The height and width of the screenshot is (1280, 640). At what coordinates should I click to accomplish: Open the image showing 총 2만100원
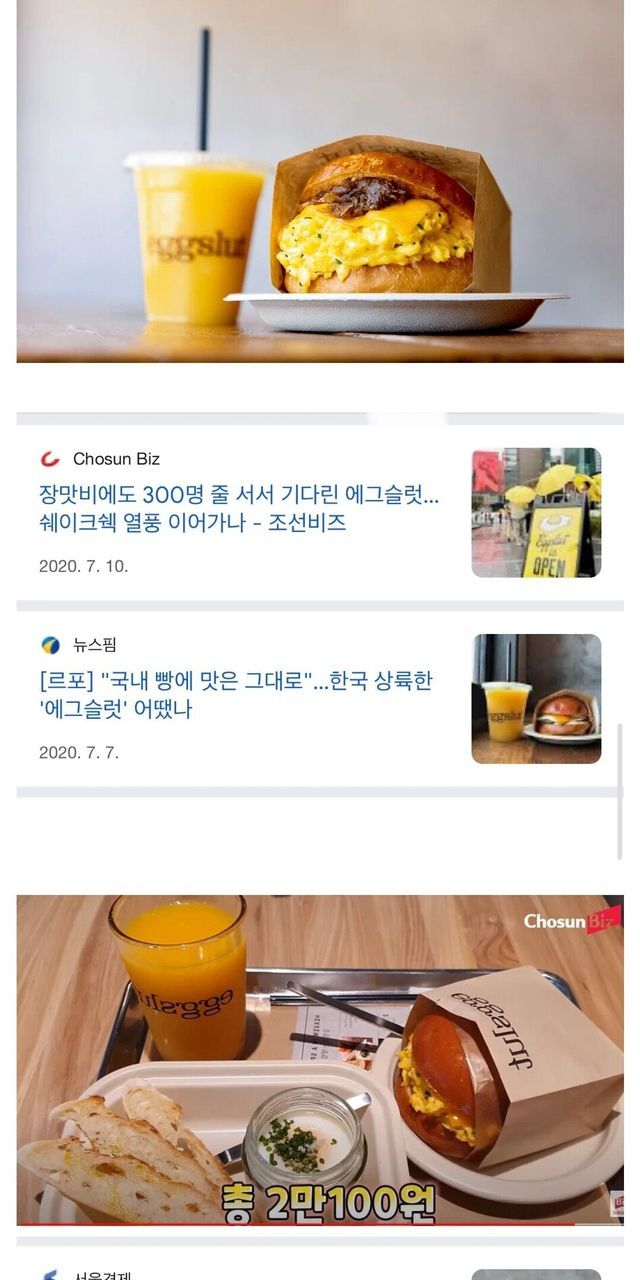[320, 1060]
